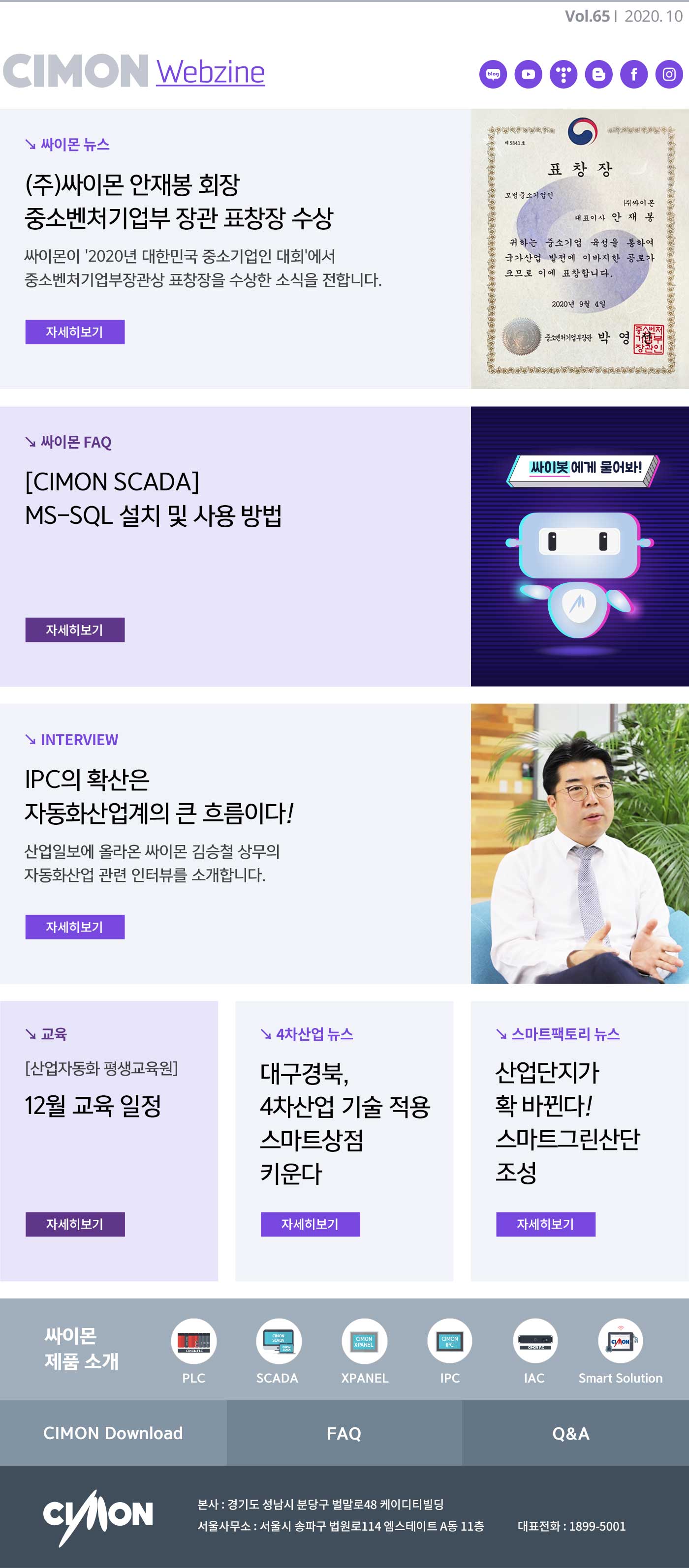Image resolution: width=689 pixels, height=1568 pixels.
Task: Tap 자세히보기 under 싸이몬 뉴스 article
Action: 75,332
